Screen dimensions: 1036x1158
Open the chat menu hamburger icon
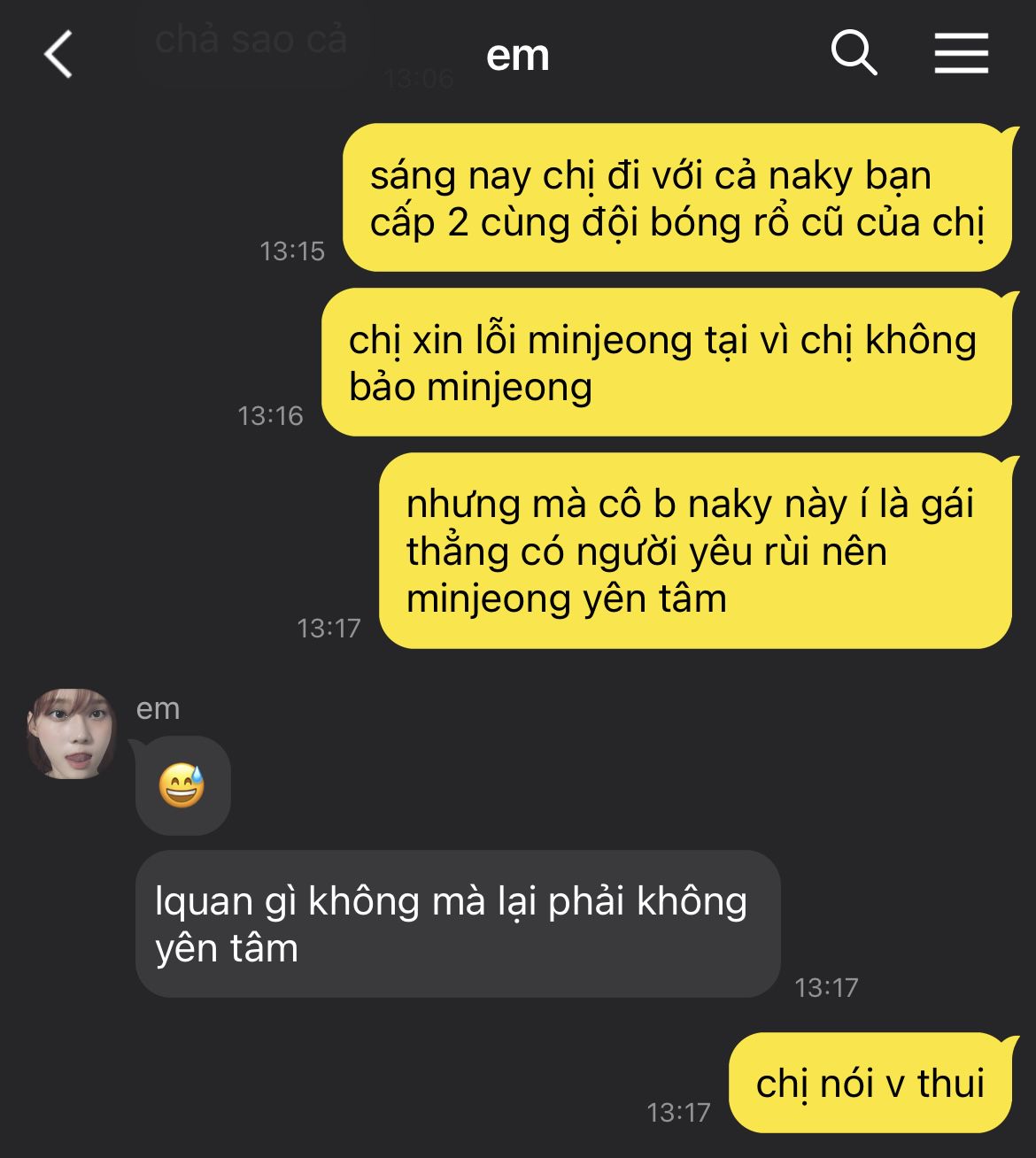pyautogui.click(x=961, y=53)
